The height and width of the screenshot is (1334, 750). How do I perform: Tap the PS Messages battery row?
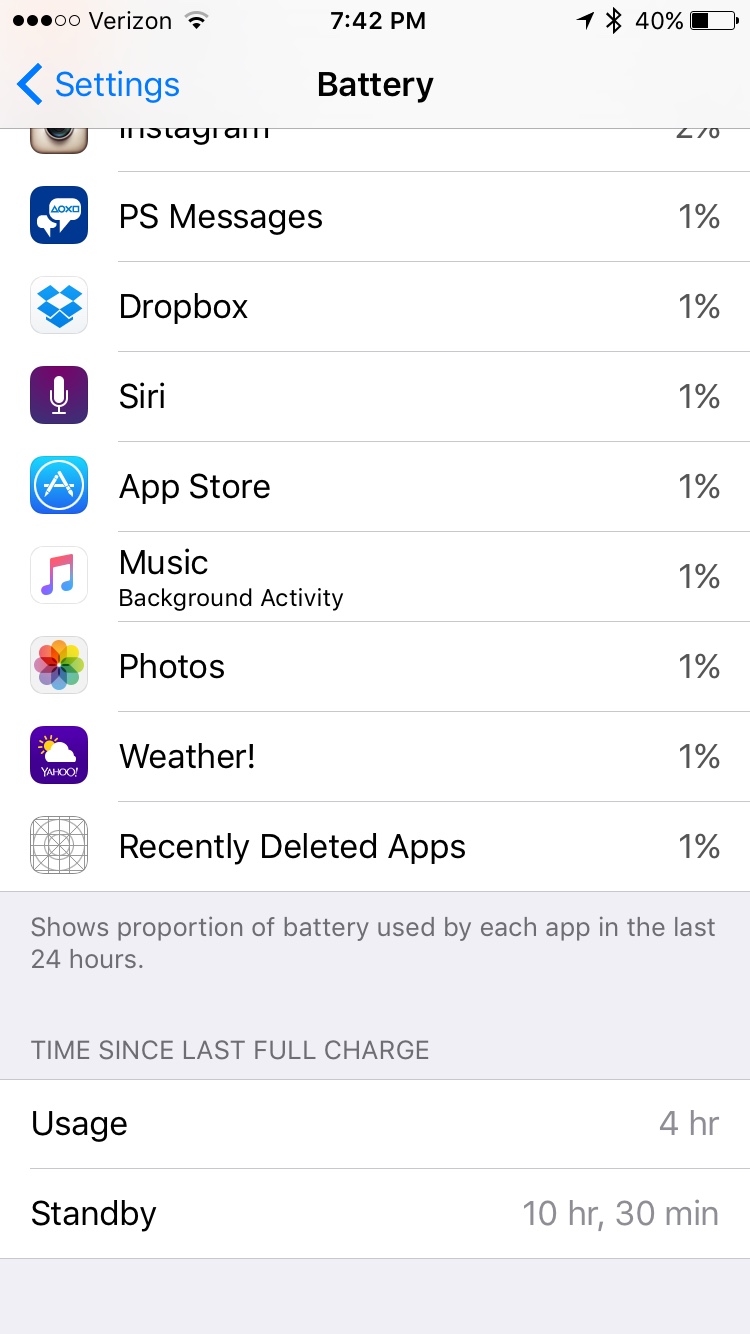click(x=375, y=217)
